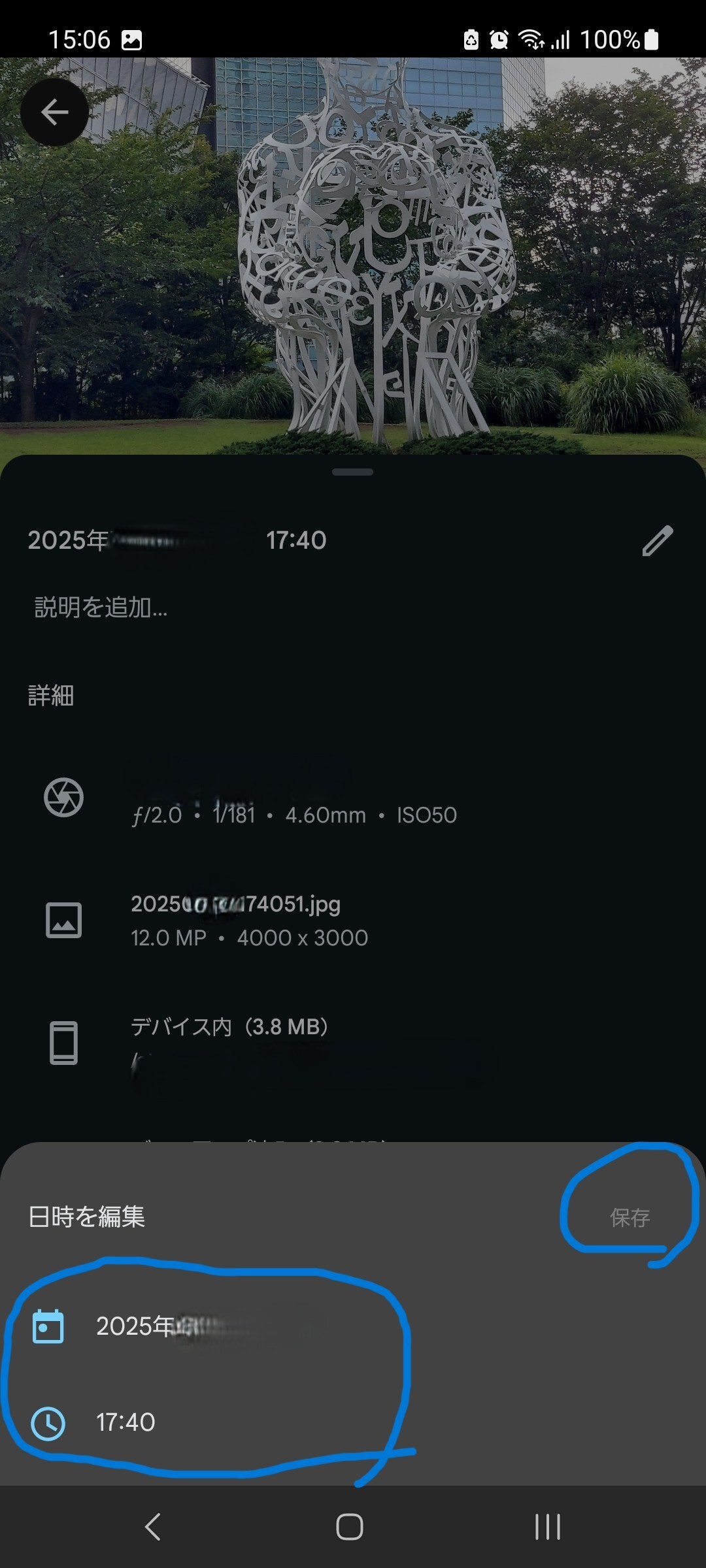Change the 17:40 time in the edit sheet

point(126,1422)
